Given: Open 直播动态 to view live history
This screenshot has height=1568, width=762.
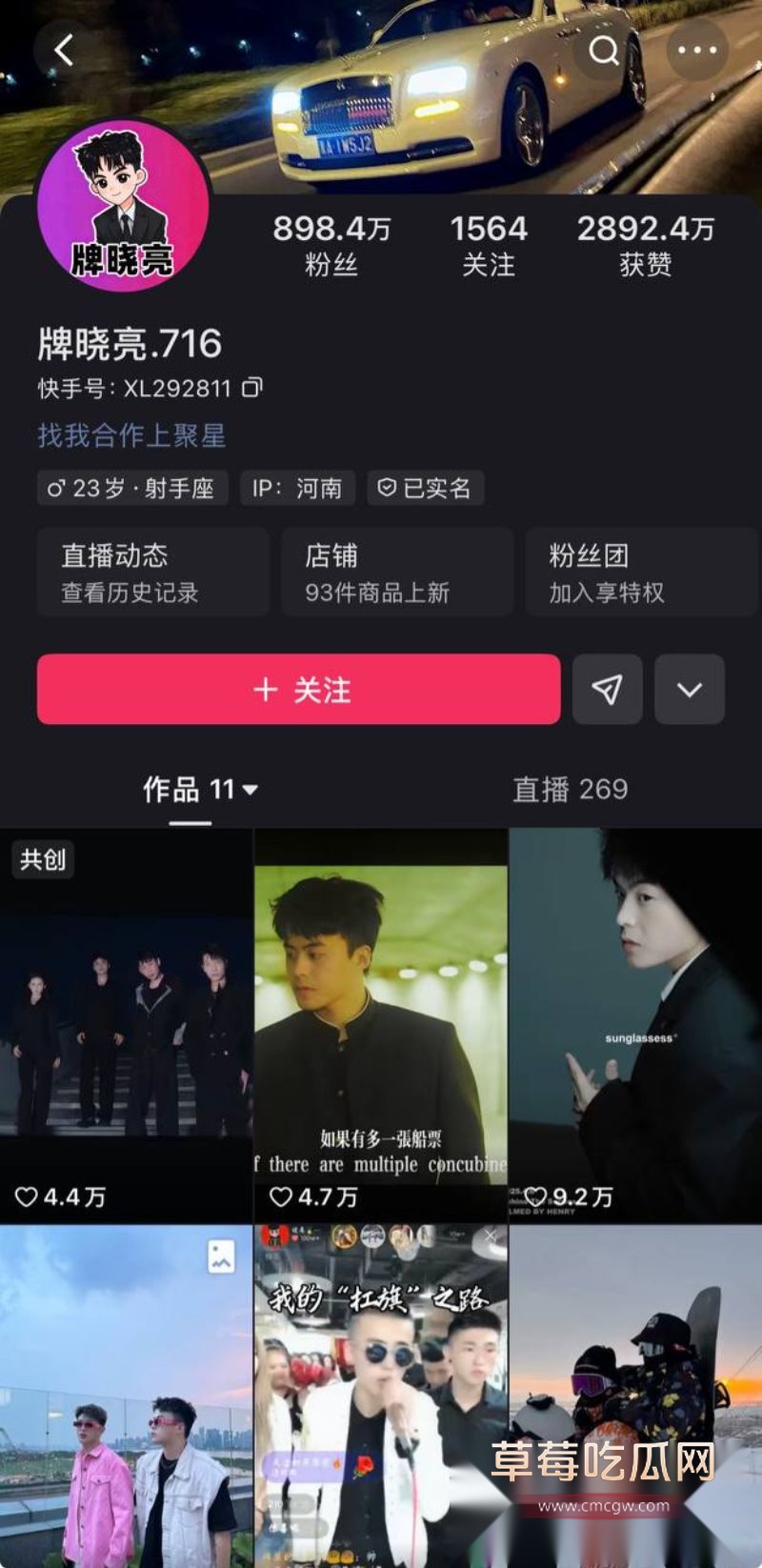Looking at the screenshot, I should pos(152,572).
